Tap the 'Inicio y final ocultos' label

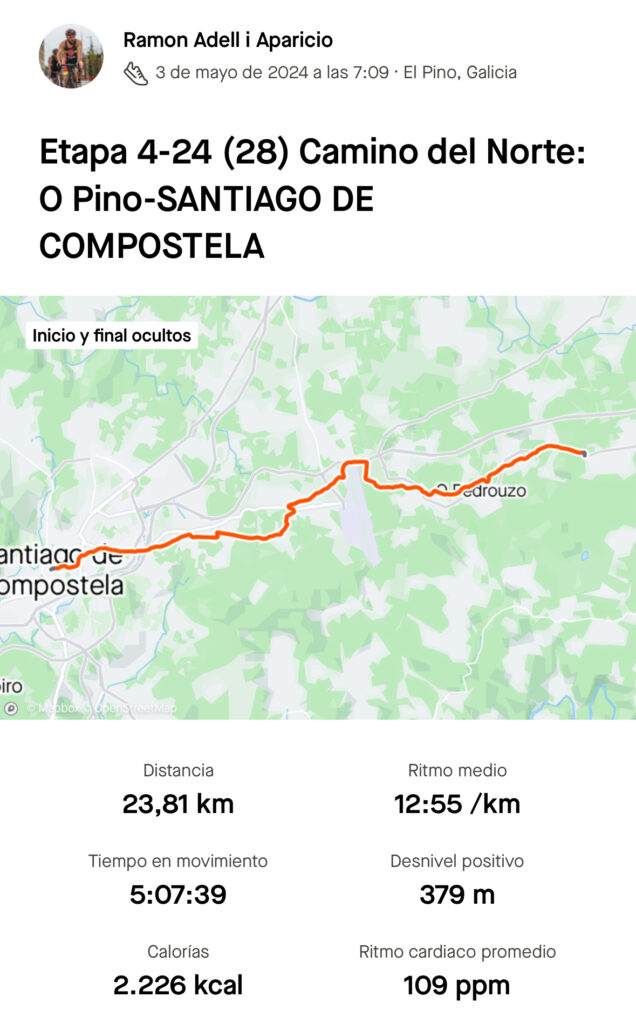pyautogui.click(x=111, y=336)
